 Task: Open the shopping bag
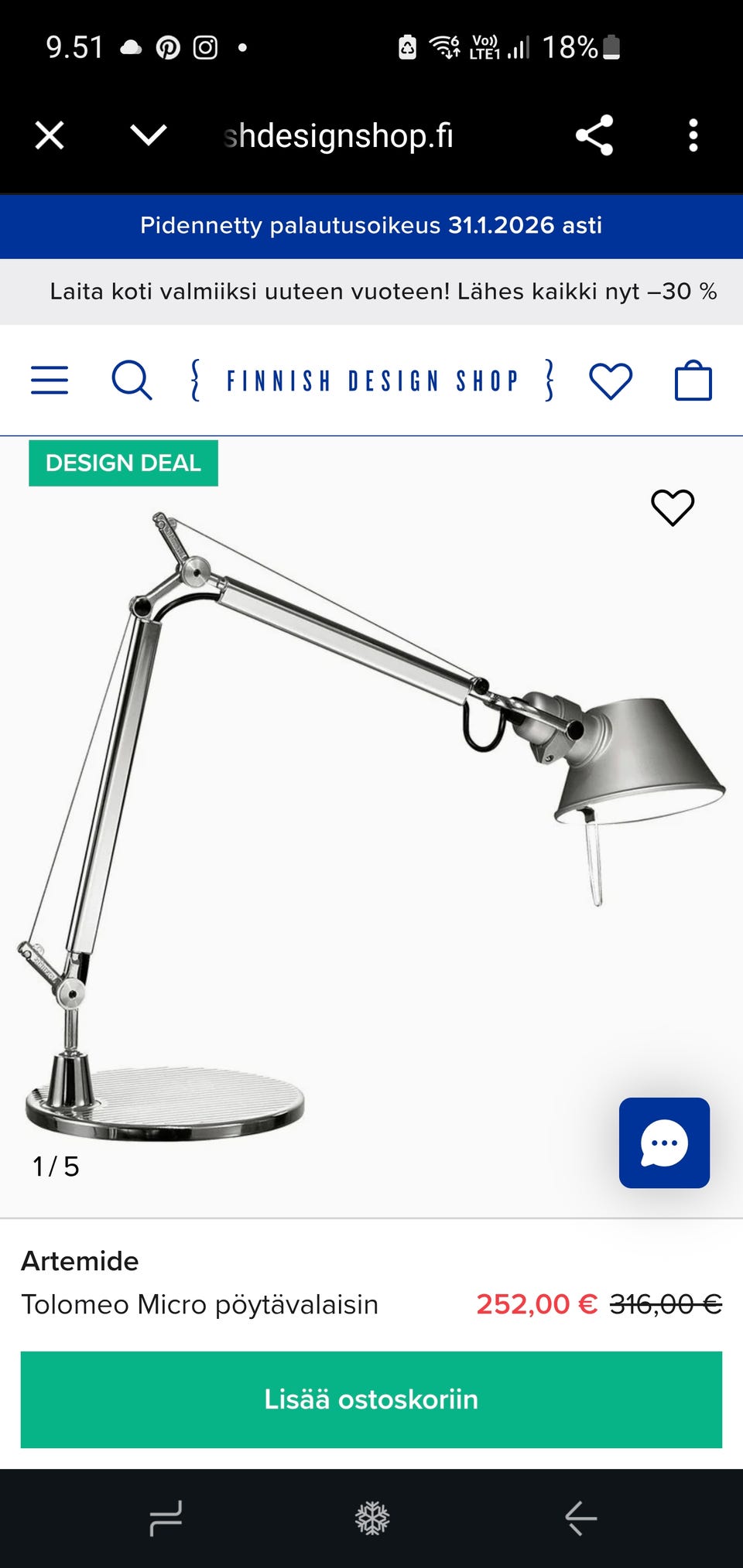click(x=693, y=380)
